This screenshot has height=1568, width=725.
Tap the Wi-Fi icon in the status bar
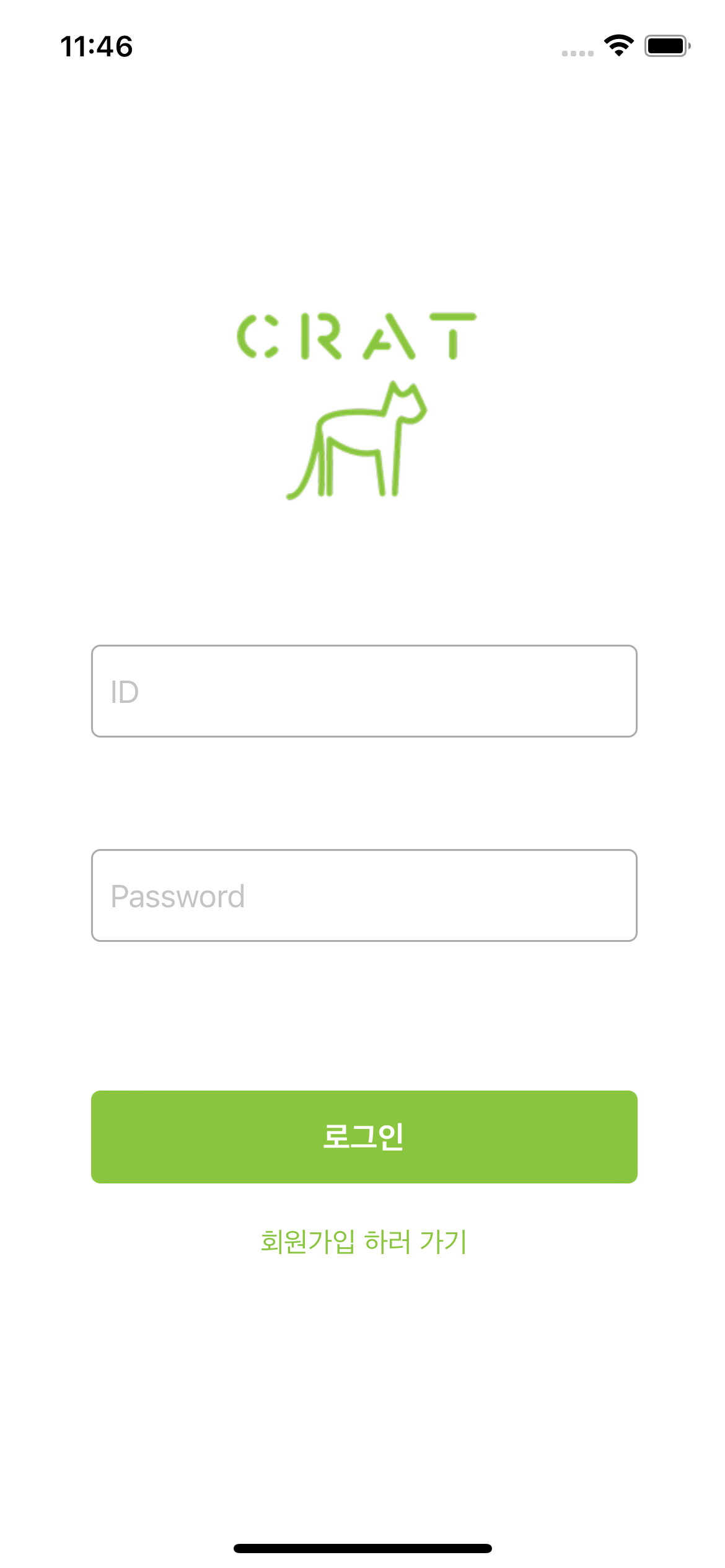(619, 45)
